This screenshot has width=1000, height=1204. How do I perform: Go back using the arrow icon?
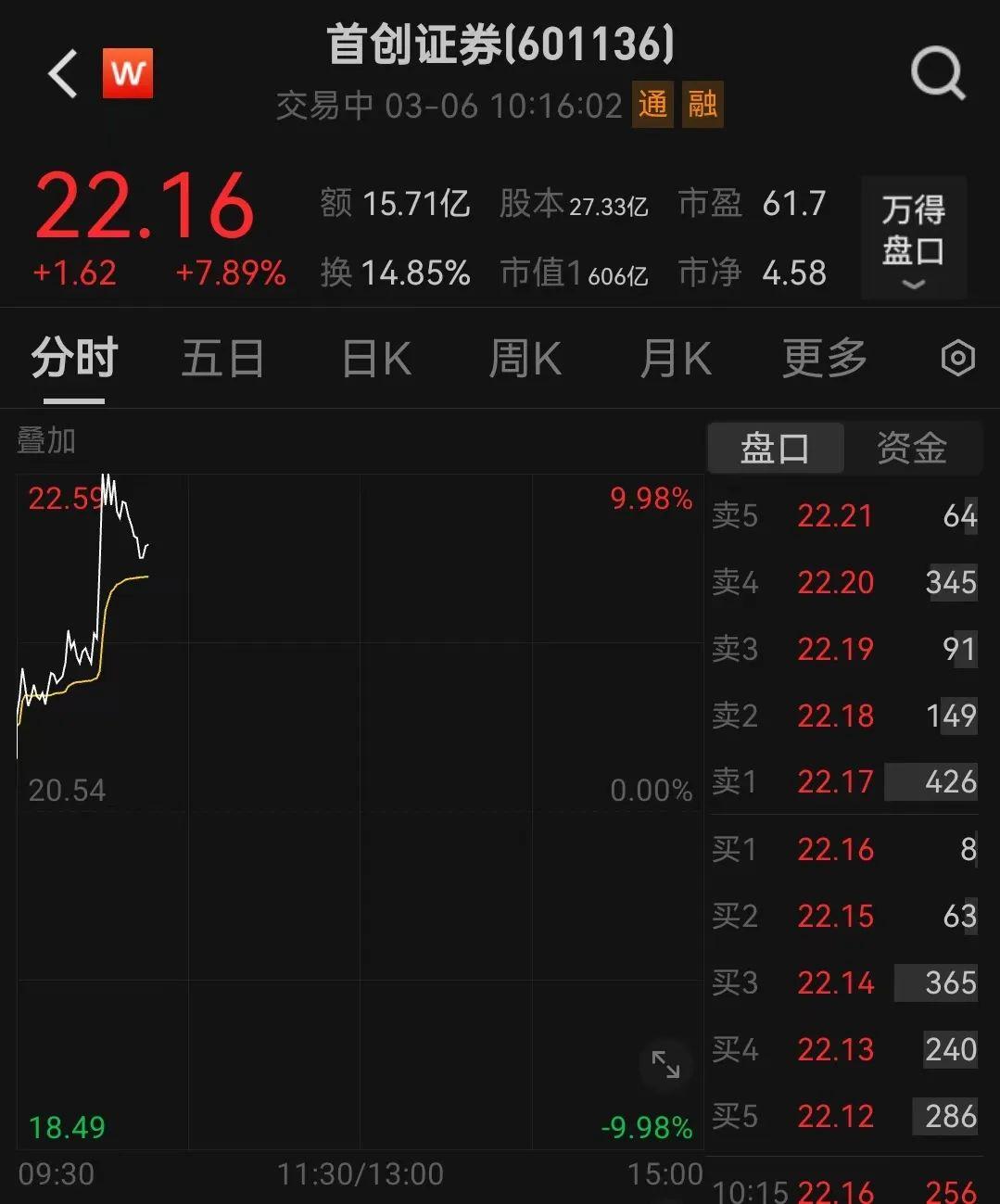[x=63, y=74]
